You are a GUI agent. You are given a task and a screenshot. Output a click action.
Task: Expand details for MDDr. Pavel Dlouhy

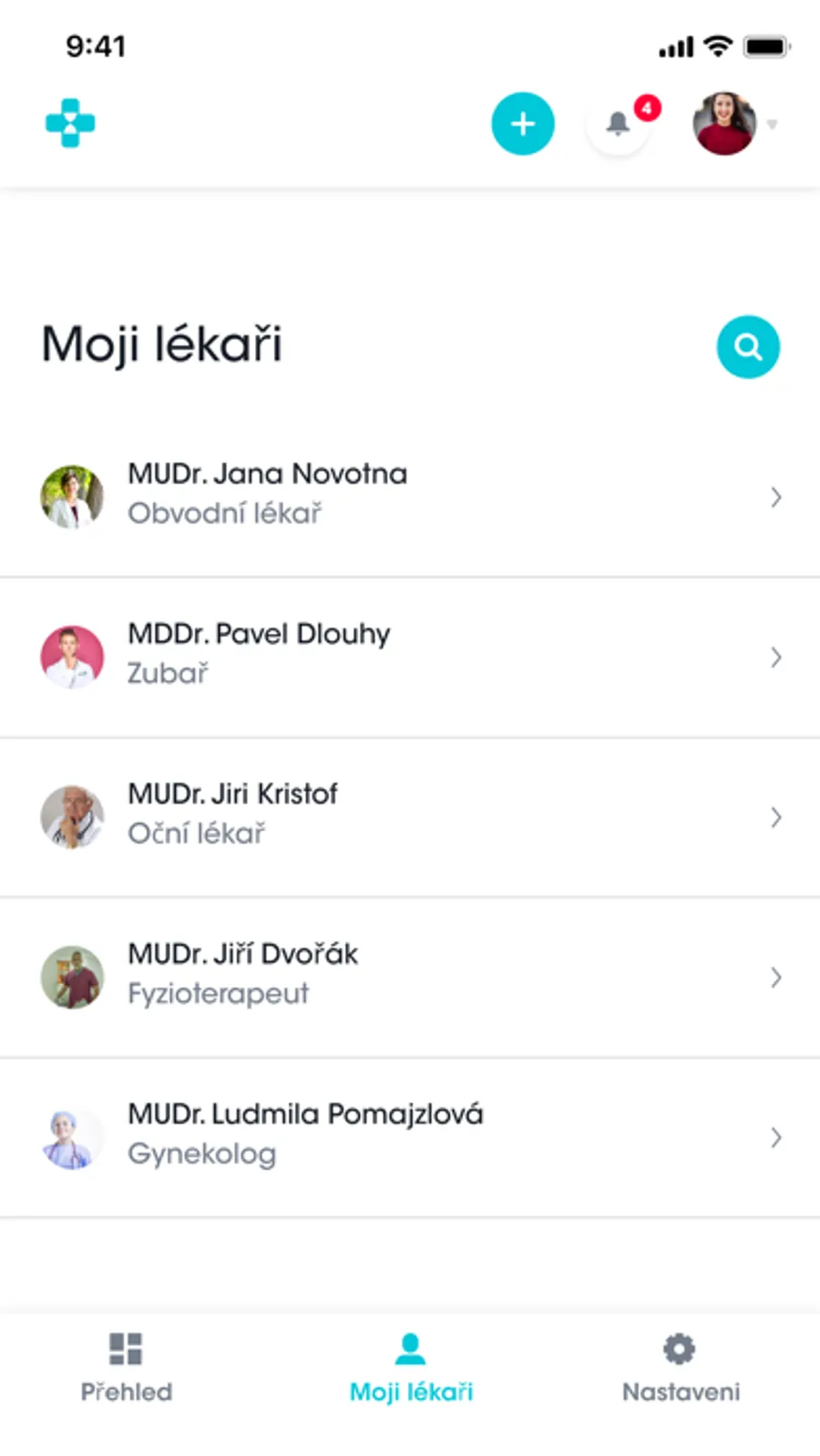point(776,656)
